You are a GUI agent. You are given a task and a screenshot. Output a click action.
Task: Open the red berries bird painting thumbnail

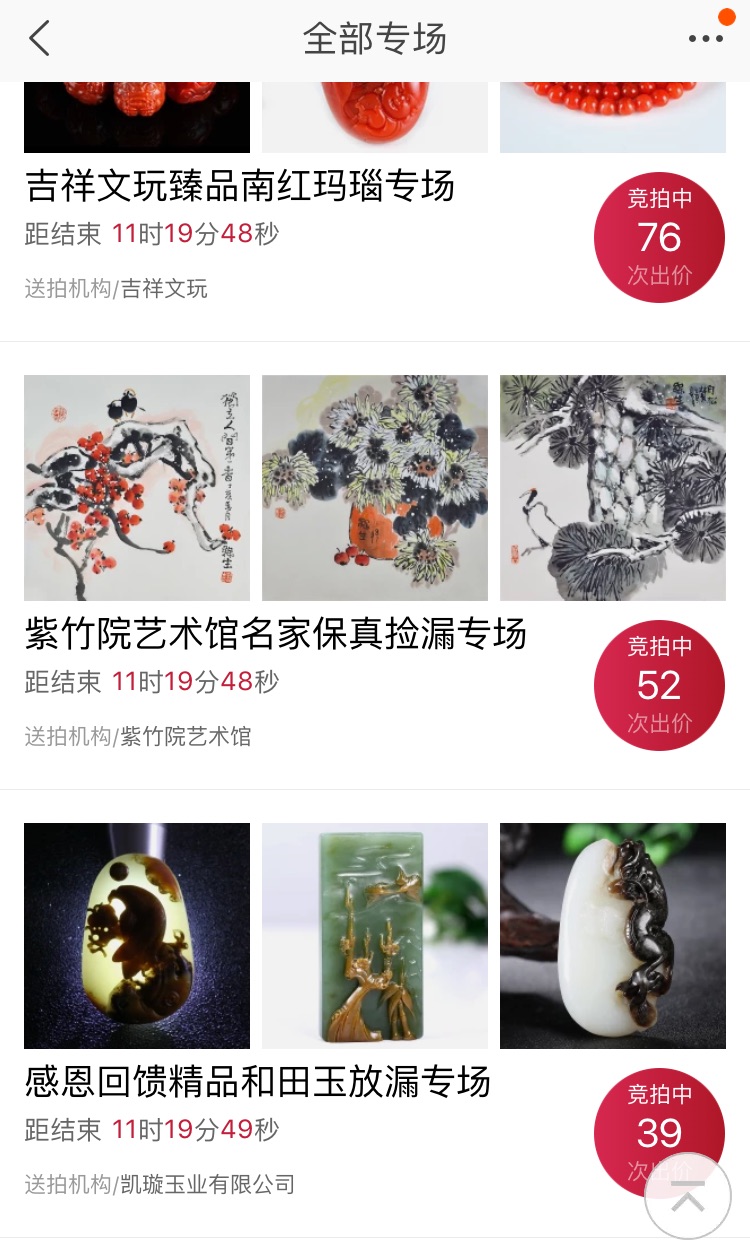tap(137, 488)
